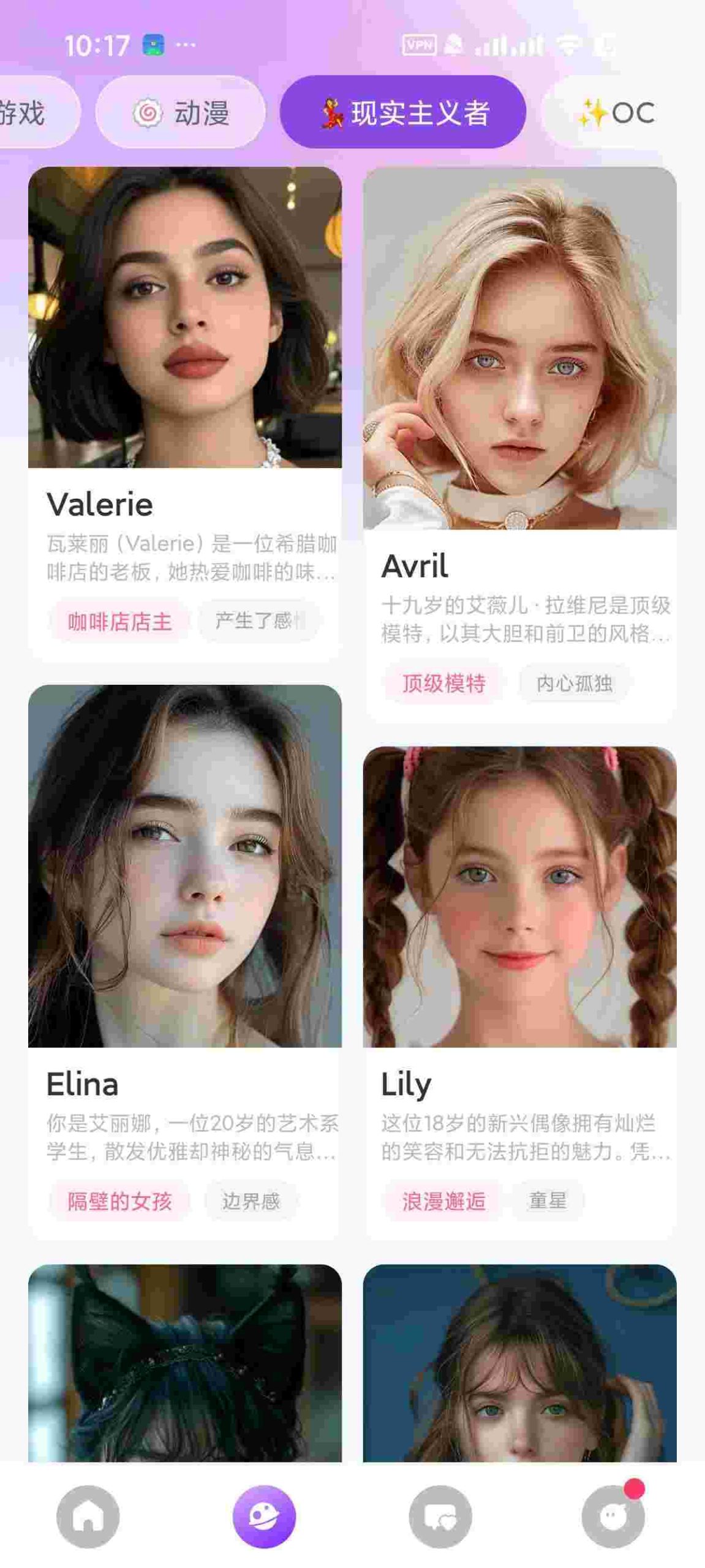View Elina's character card
Screen dimensions: 705x1568
[x=184, y=919]
